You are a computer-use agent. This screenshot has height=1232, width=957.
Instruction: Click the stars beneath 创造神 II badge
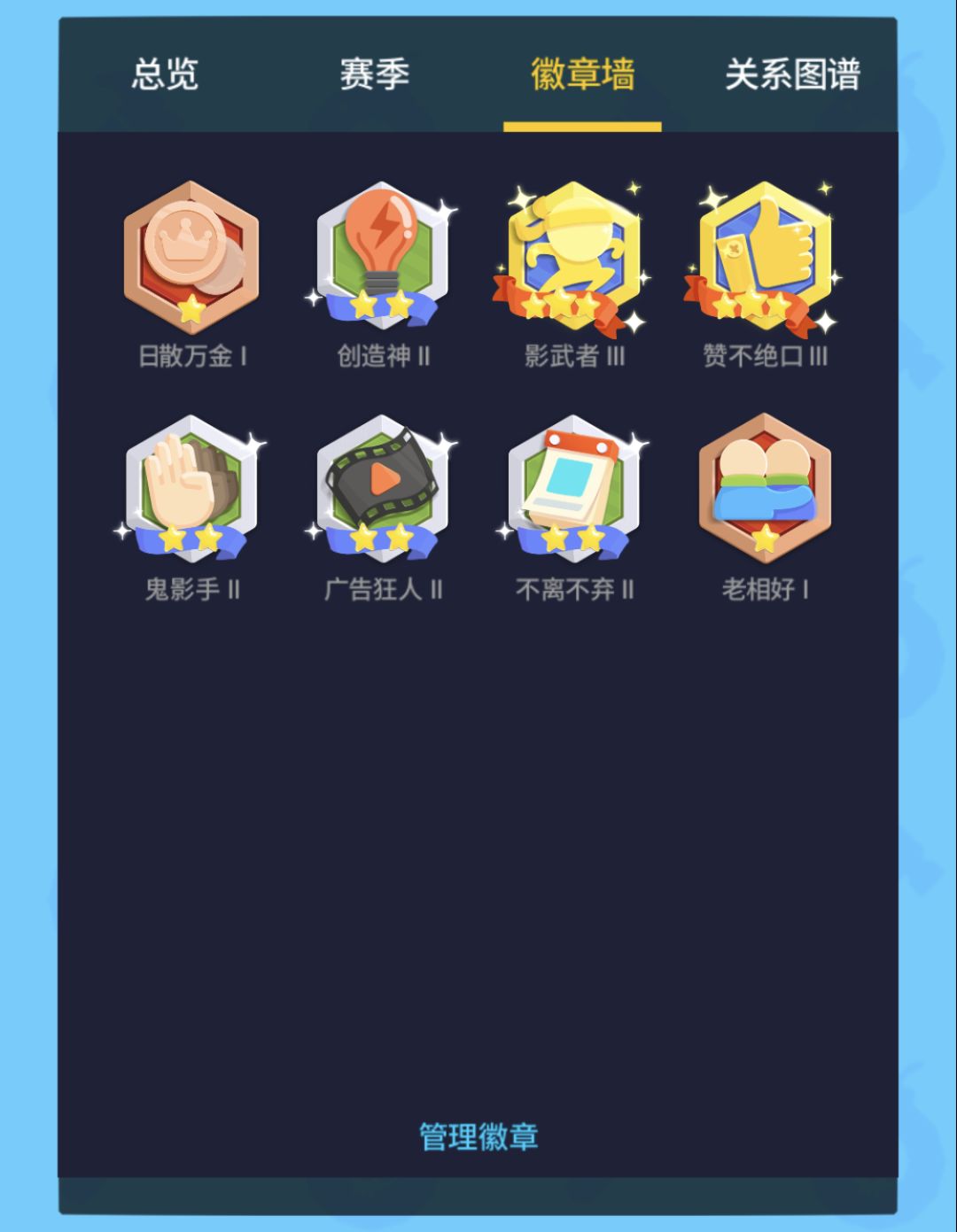point(381,305)
